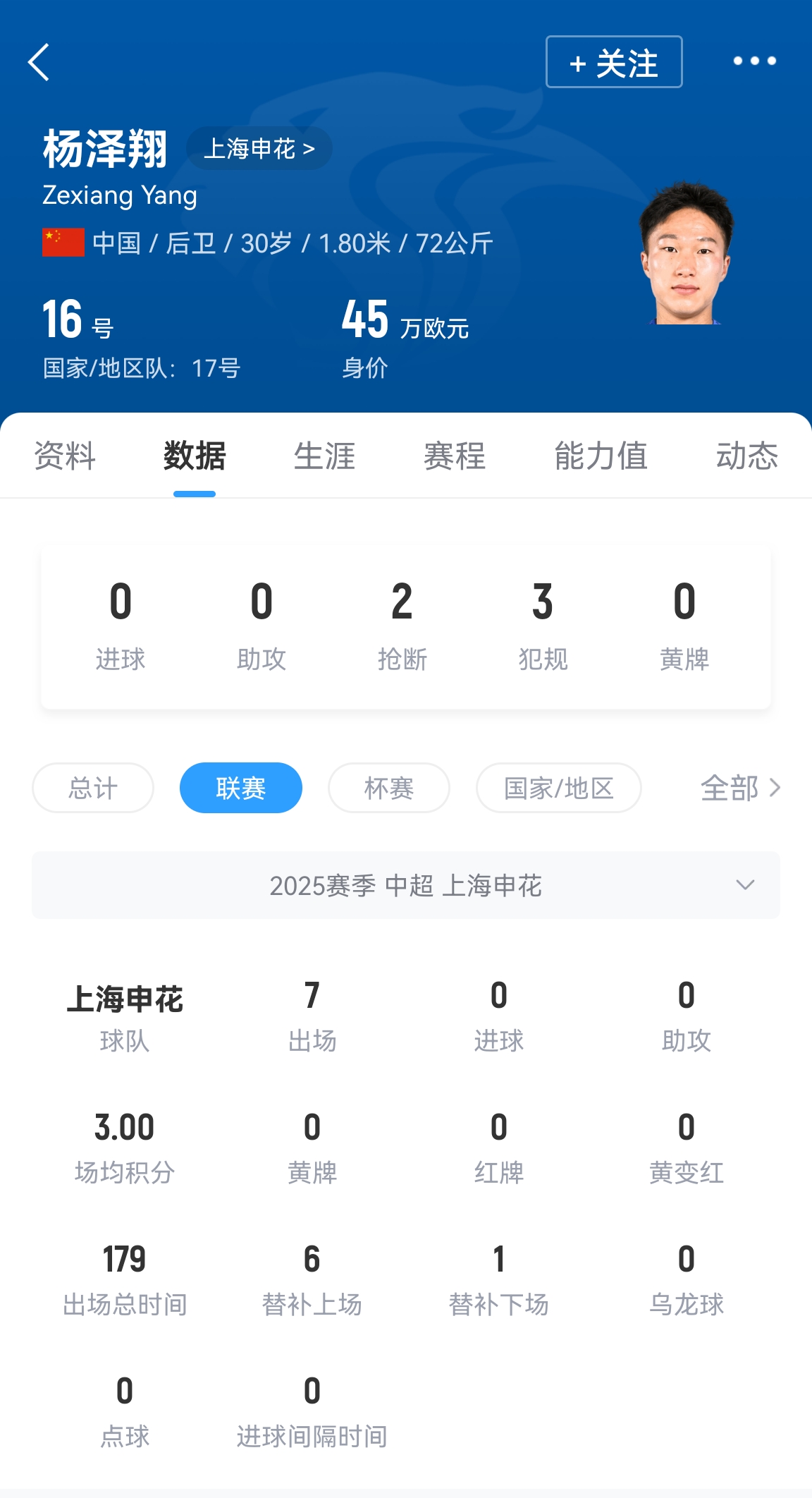812x1498 pixels.
Task: Switch to the 赛程 tab
Action: coord(455,456)
